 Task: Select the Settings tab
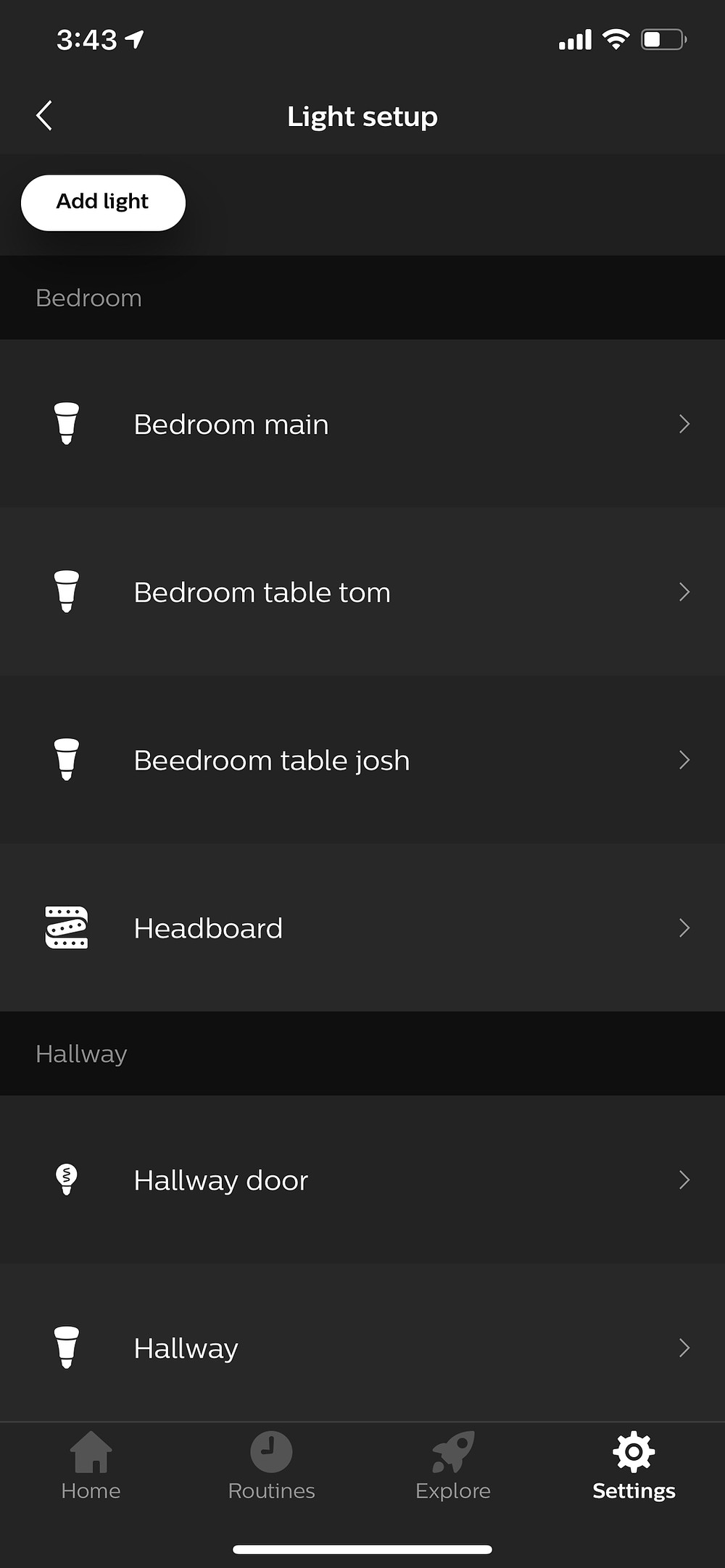pos(634,1466)
